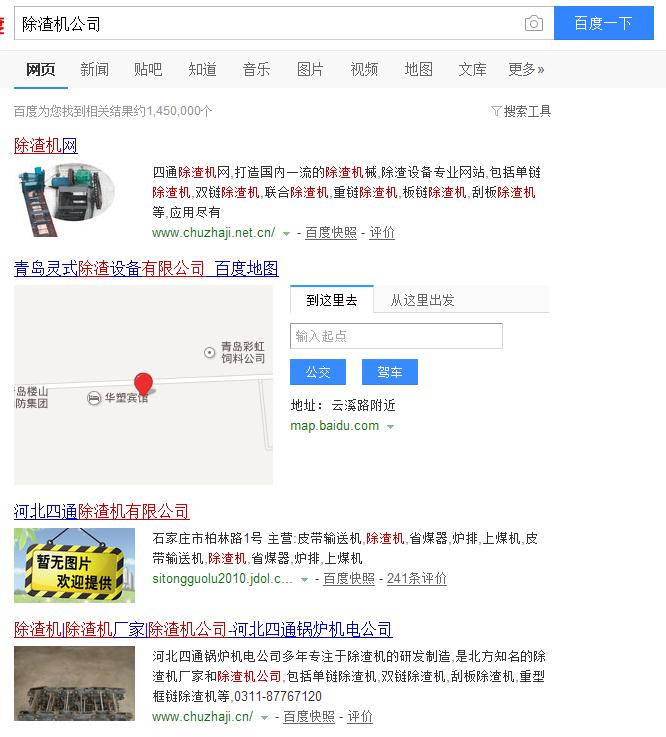Select the 从这里出发 tab
The image size is (666, 737).
click(422, 300)
